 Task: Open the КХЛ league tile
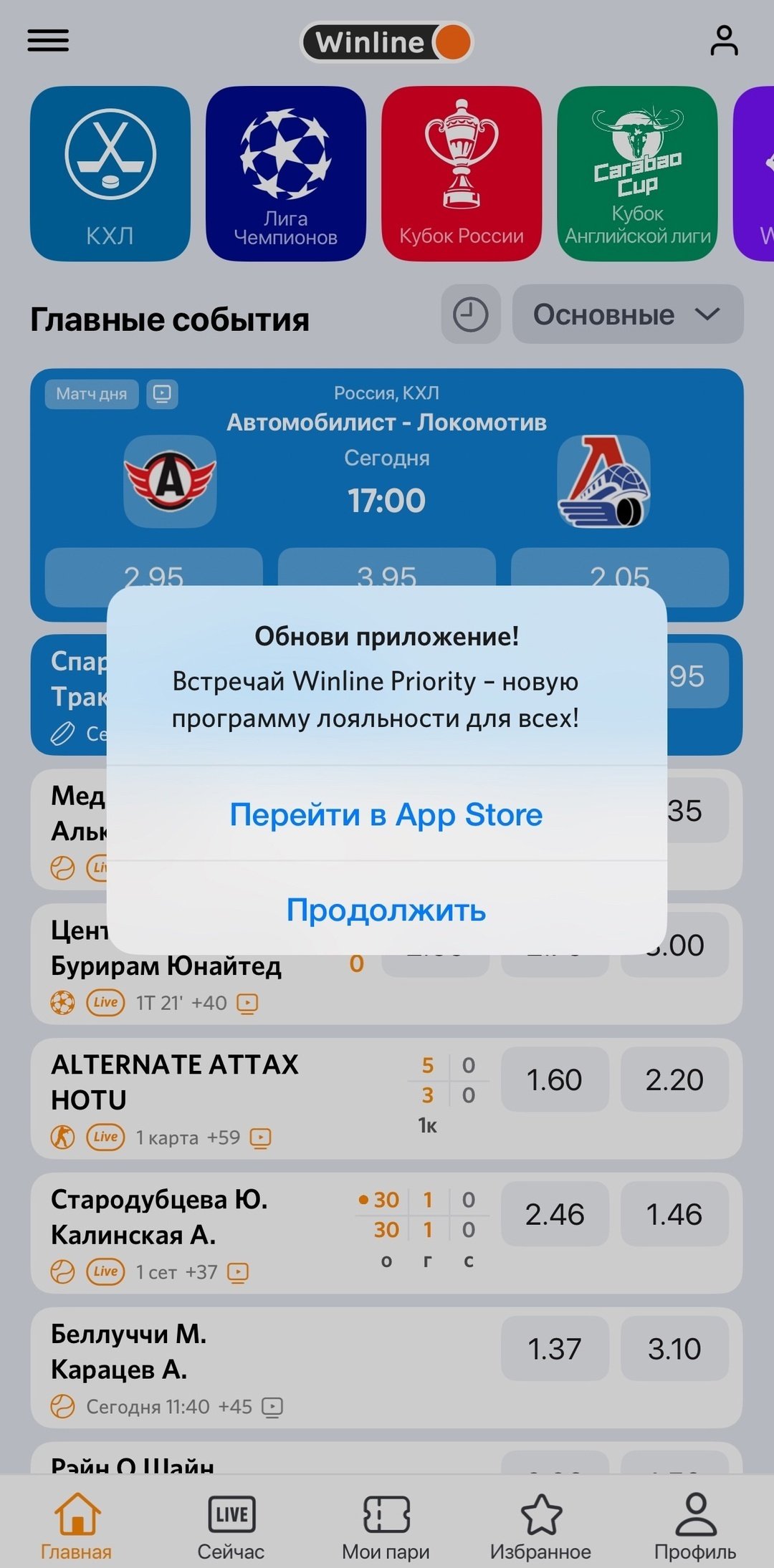pos(110,174)
